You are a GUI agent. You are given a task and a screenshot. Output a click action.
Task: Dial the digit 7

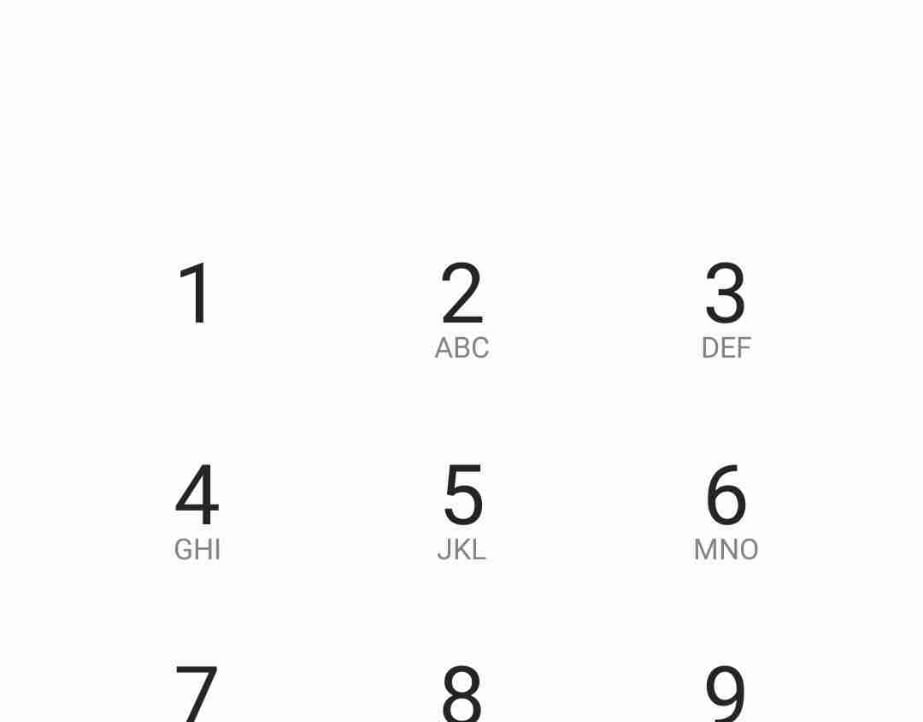coord(197,692)
